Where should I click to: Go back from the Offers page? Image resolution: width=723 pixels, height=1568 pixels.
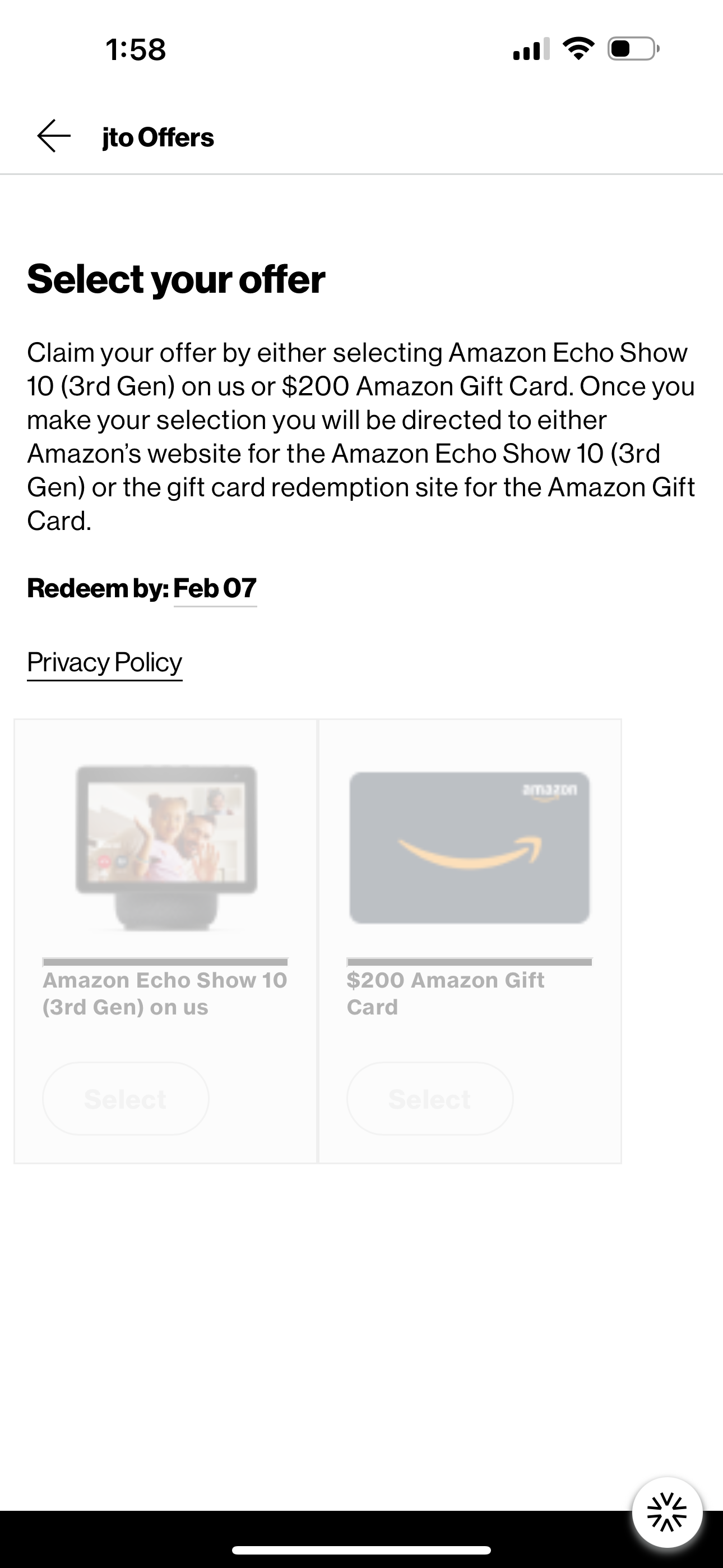click(x=54, y=136)
